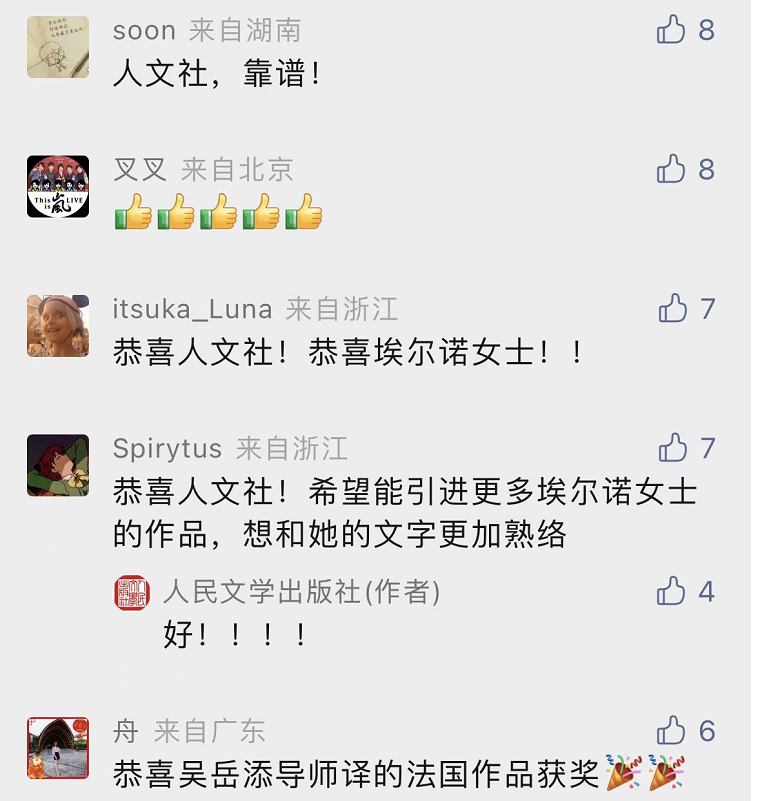
Task: Like Spirytus's comment
Action: (673, 447)
